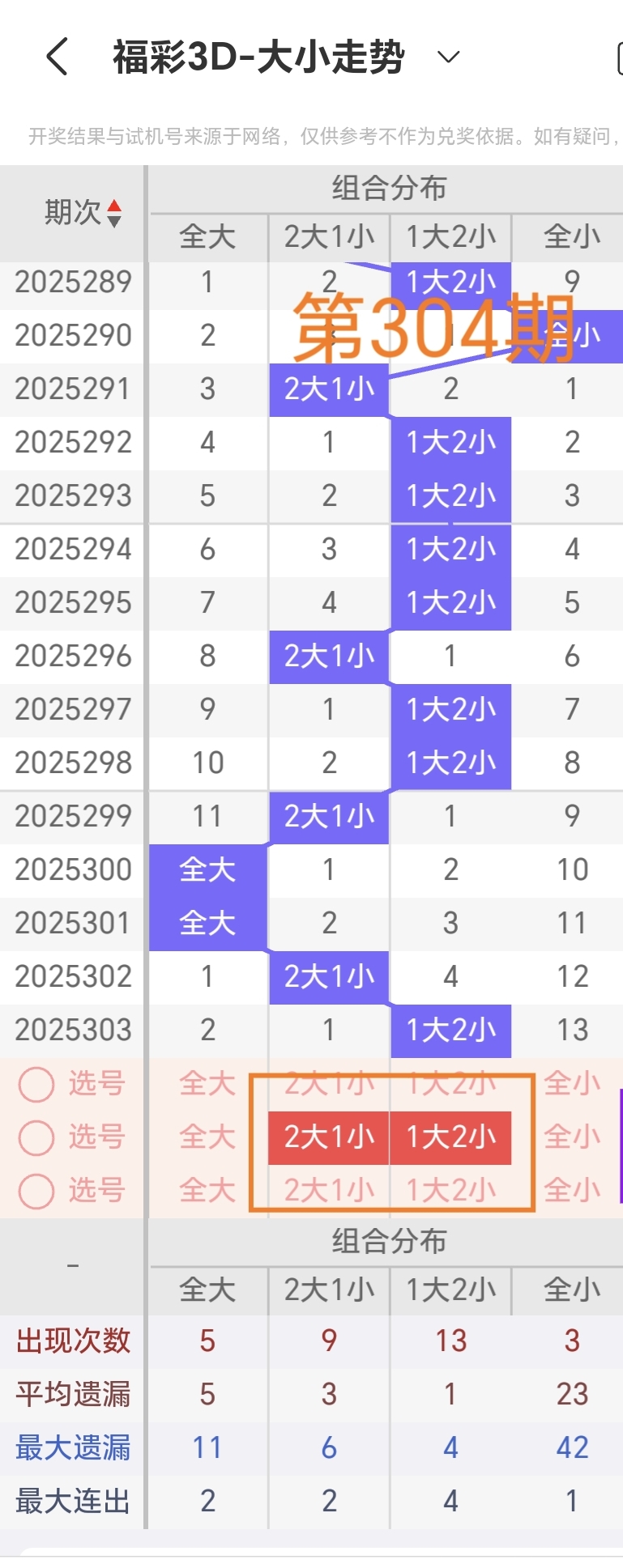Select the third 选号 radio circle
Screen dimensions: 623x1568
[36, 1191]
